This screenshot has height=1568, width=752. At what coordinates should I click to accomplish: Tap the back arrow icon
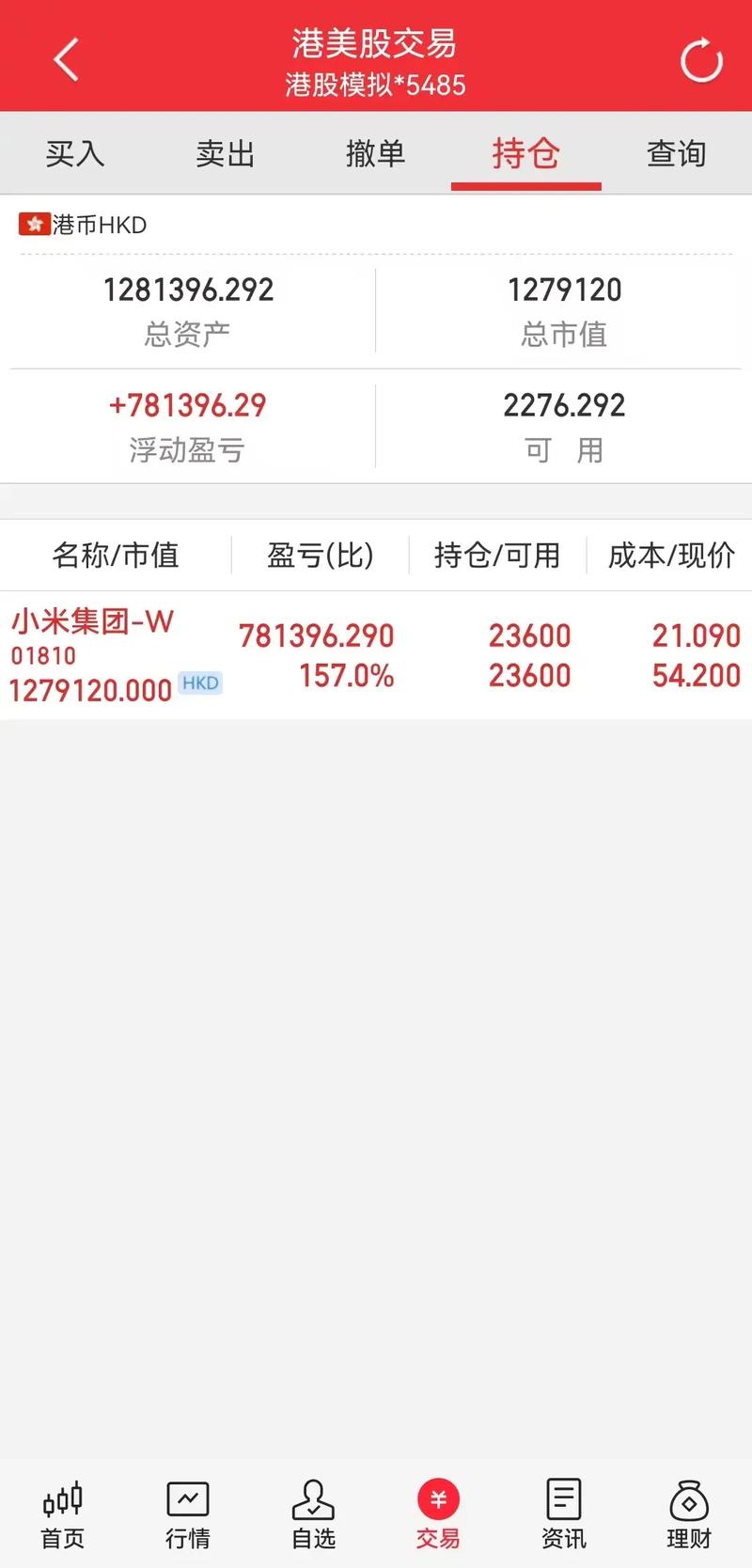pyautogui.click(x=64, y=56)
